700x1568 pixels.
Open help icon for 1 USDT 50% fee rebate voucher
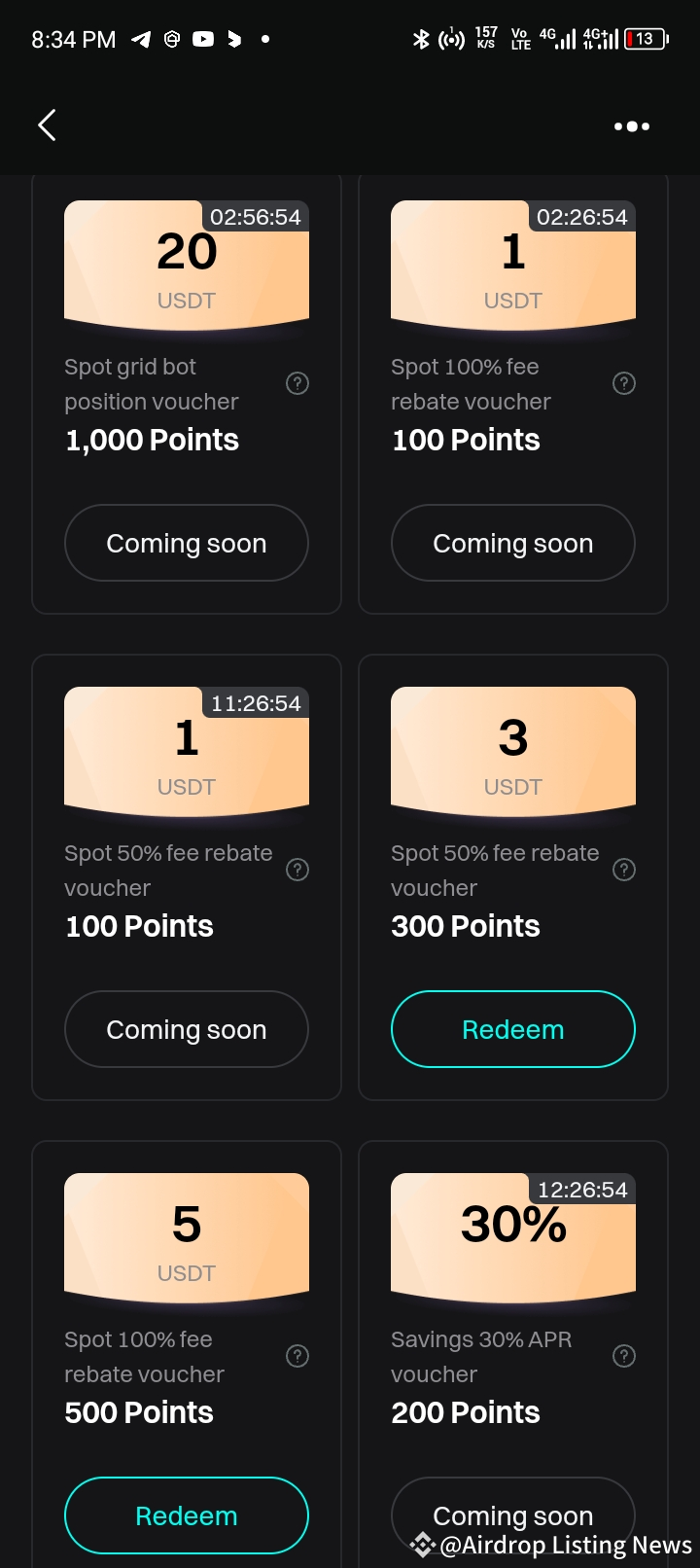(297, 870)
